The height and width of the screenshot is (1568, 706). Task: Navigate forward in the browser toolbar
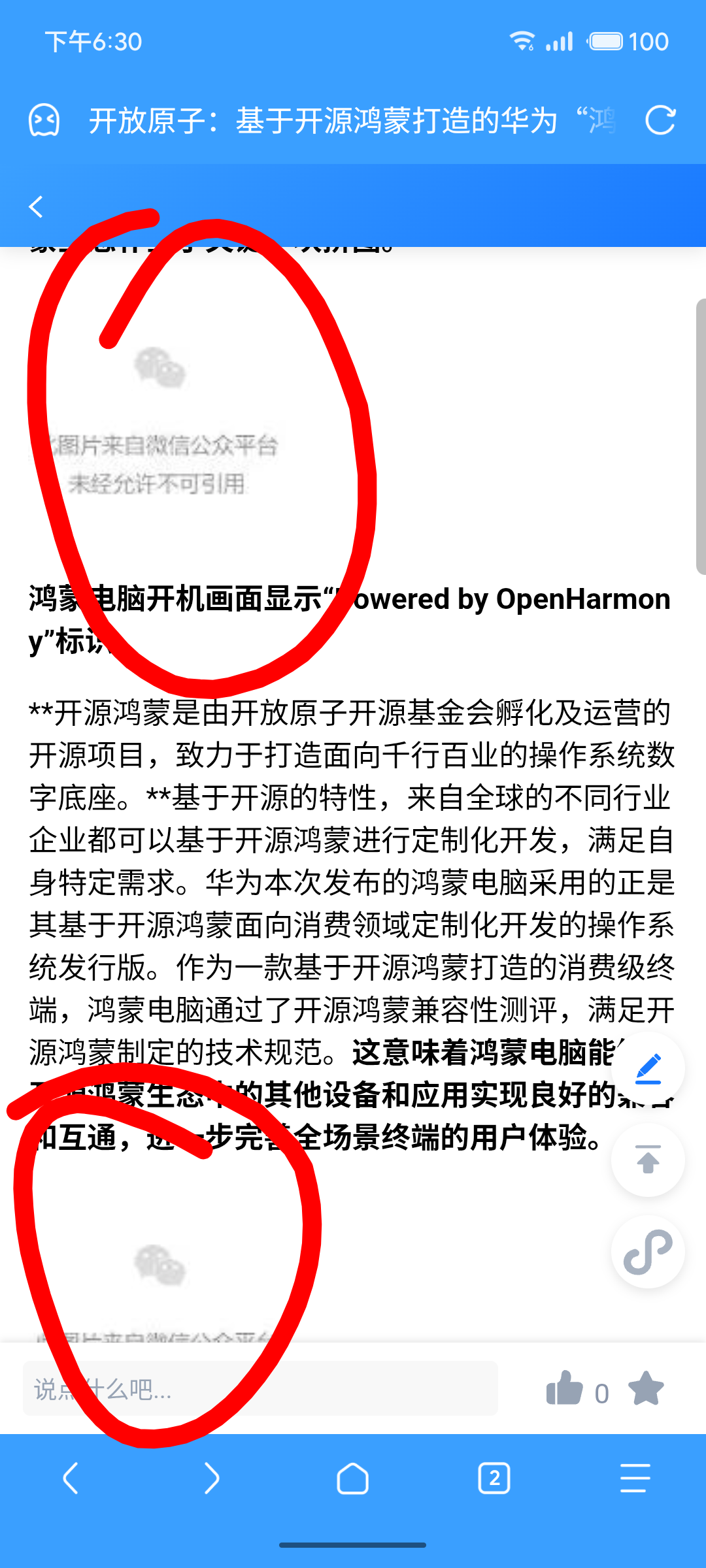coord(212,1478)
